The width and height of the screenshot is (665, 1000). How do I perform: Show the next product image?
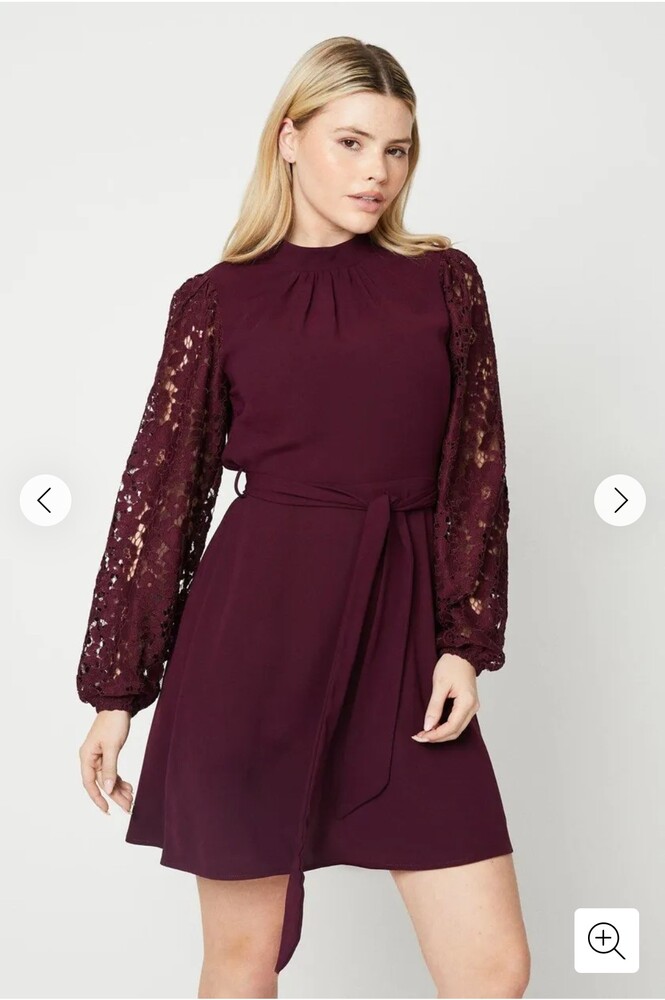point(619,500)
